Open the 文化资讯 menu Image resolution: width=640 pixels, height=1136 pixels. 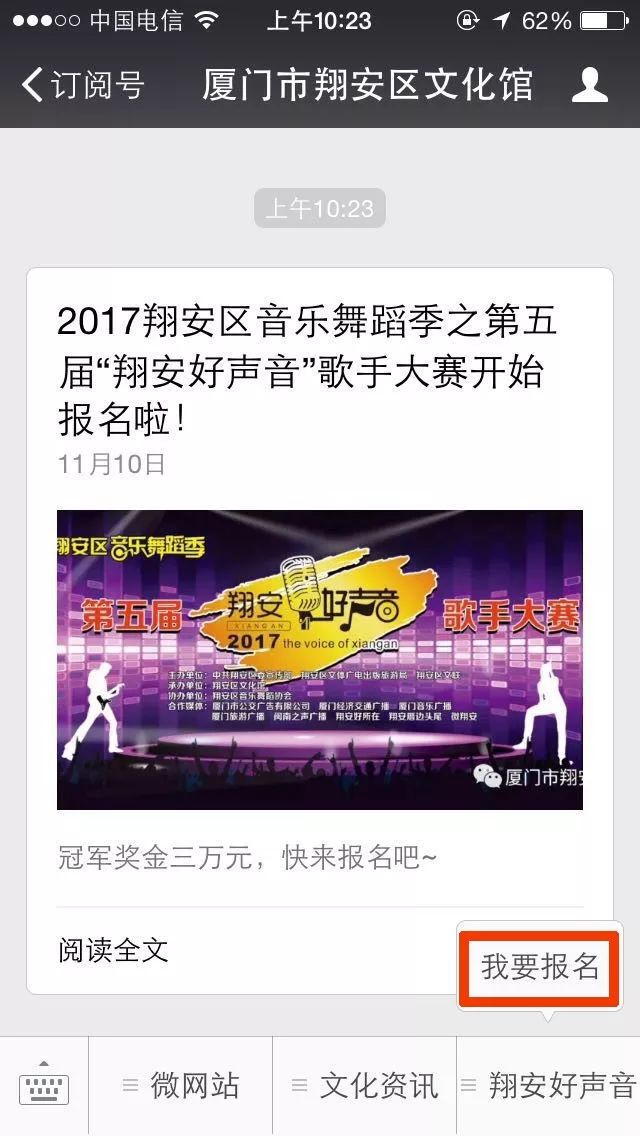point(365,1086)
